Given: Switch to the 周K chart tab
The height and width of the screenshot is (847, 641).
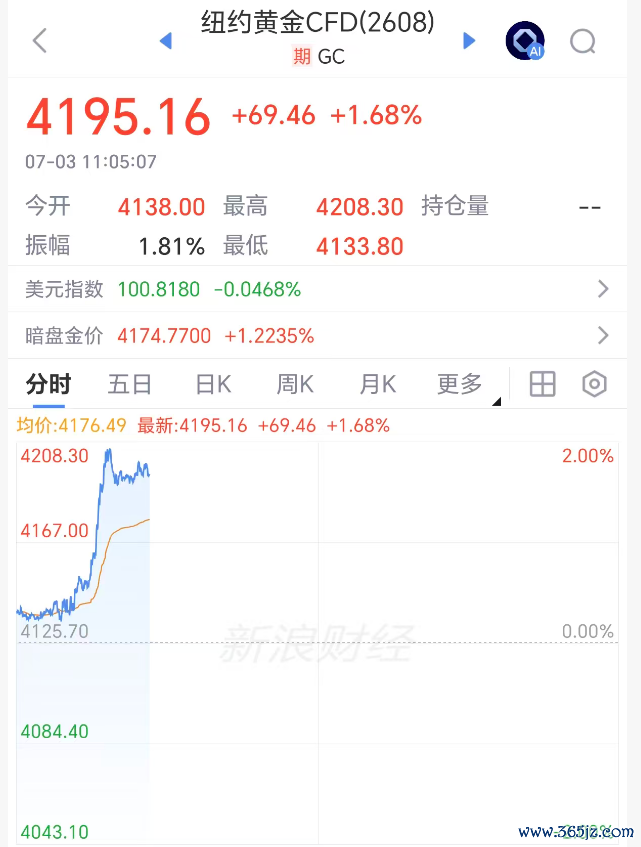Looking at the screenshot, I should 295,384.
